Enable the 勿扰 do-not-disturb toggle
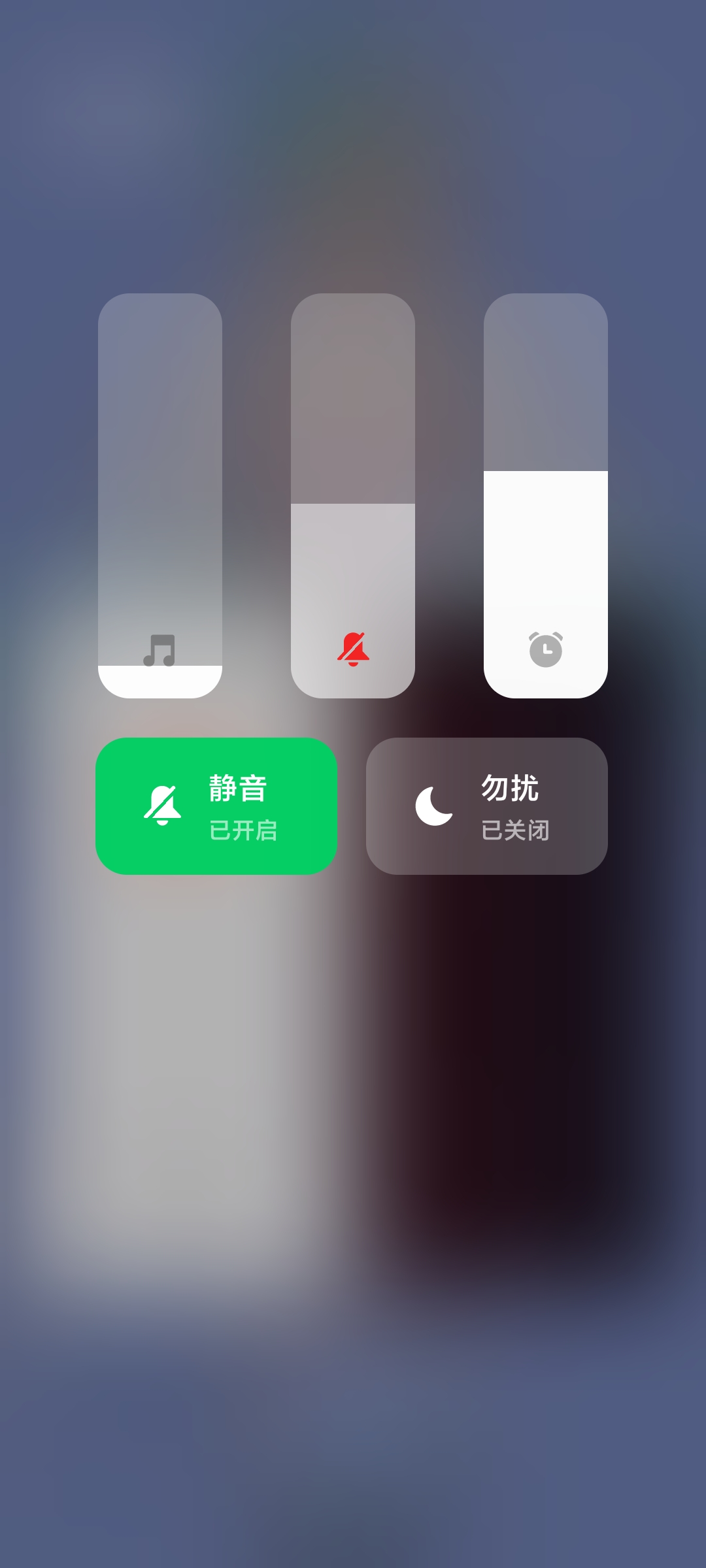The image size is (706, 1568). (x=486, y=806)
